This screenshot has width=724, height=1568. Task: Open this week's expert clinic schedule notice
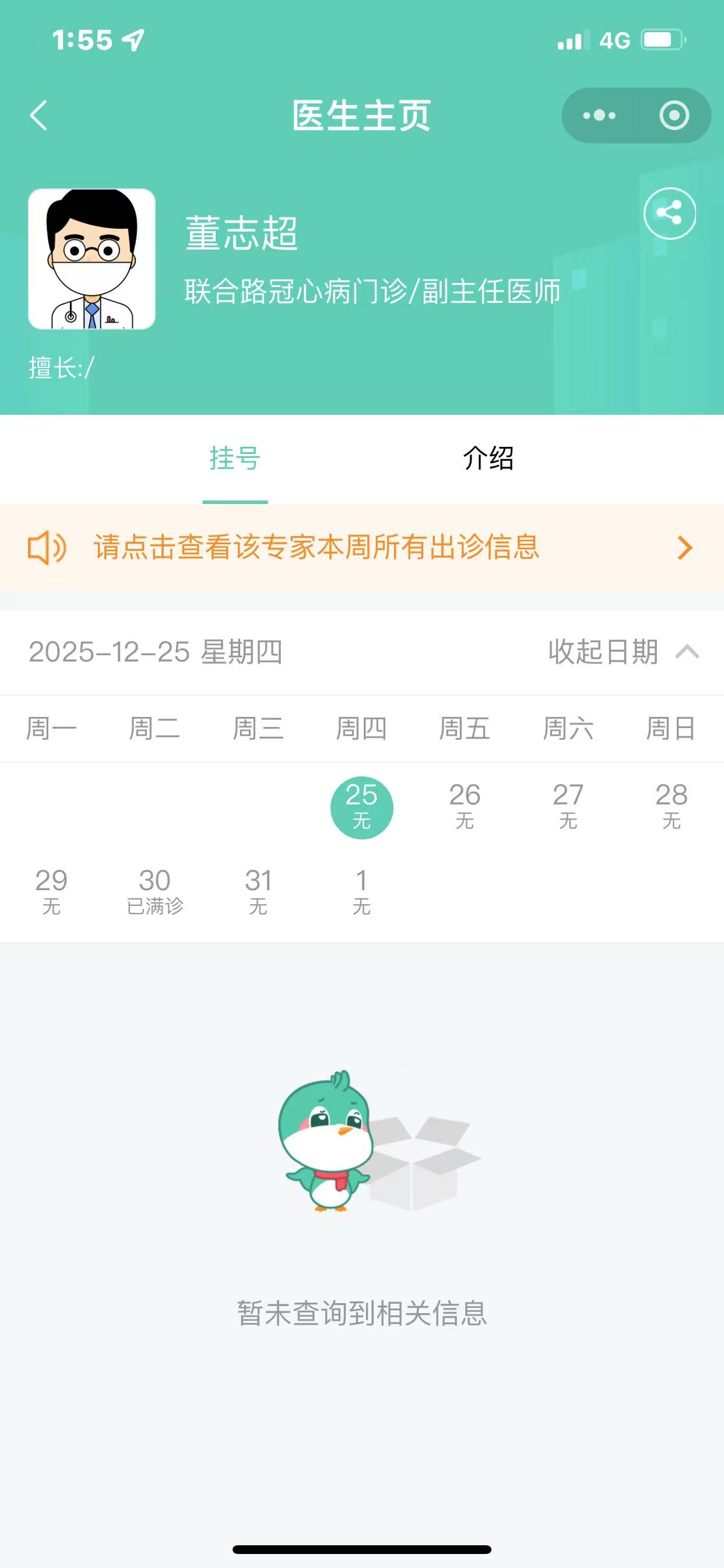tap(361, 547)
